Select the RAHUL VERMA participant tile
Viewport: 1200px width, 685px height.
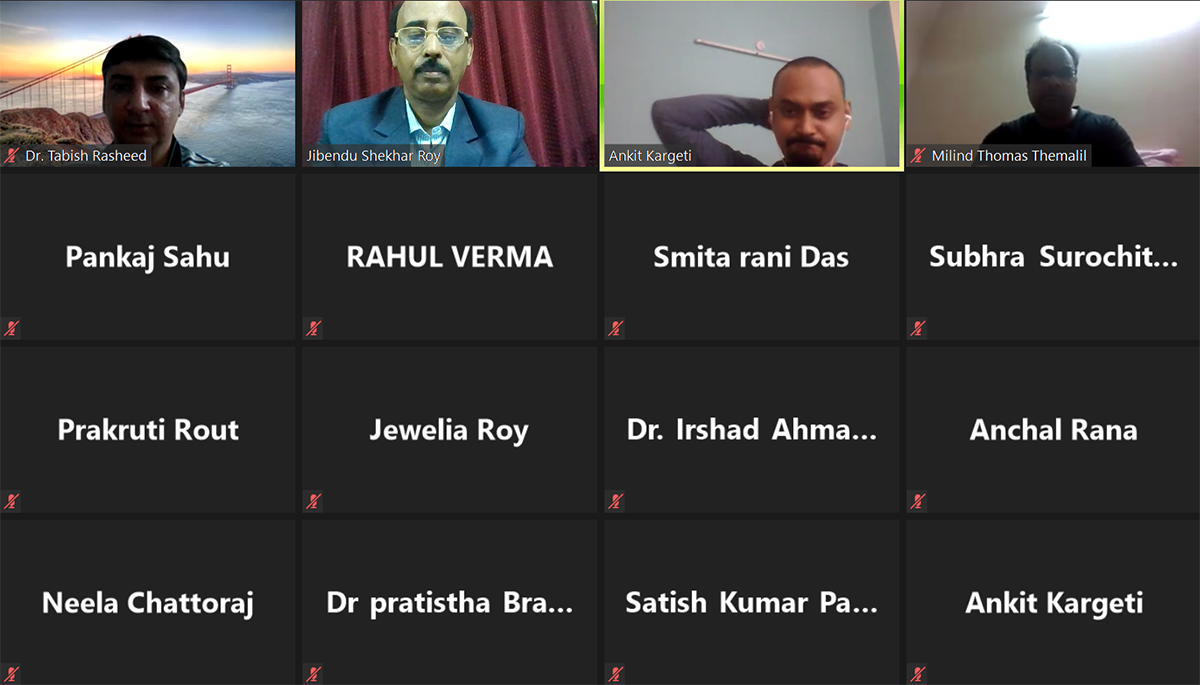coord(449,257)
